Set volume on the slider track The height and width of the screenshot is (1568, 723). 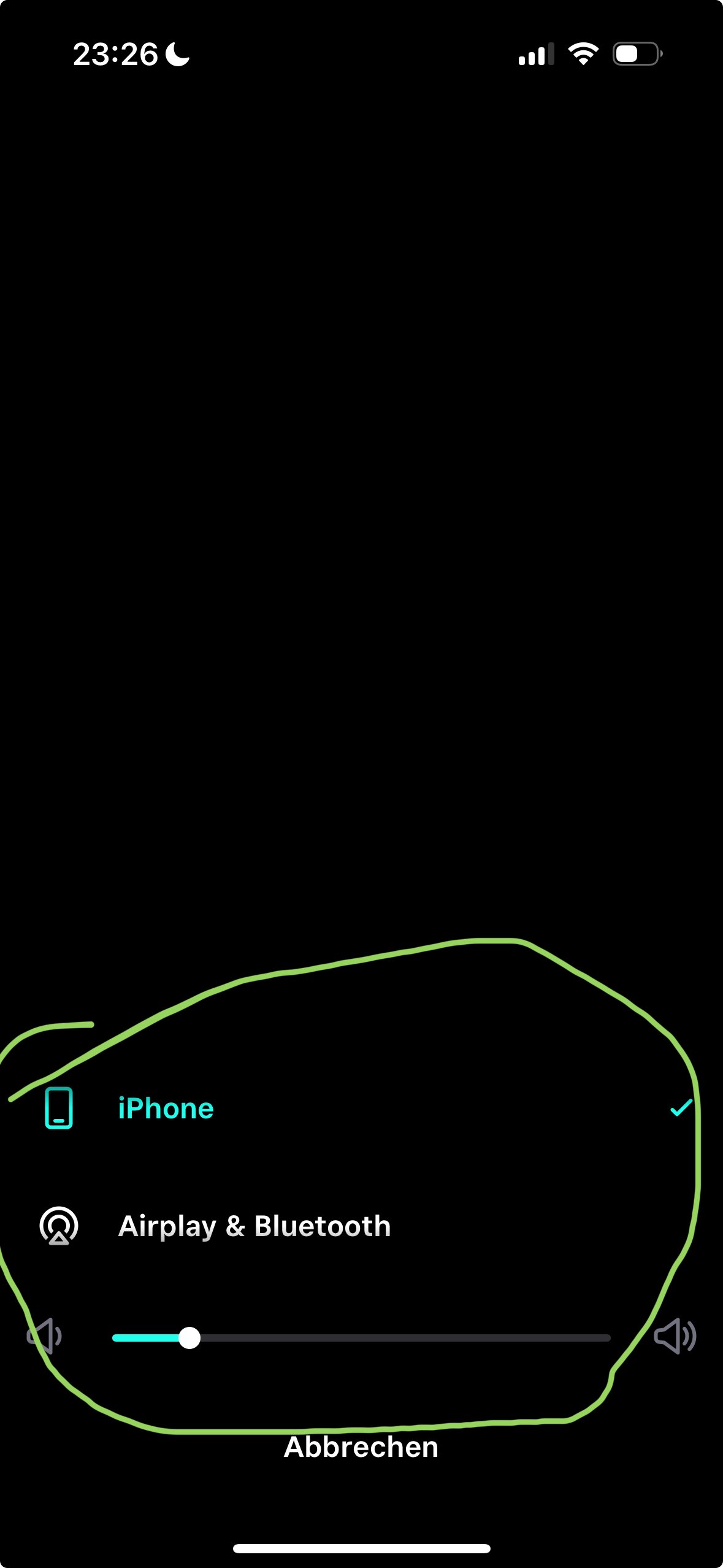[361, 1338]
